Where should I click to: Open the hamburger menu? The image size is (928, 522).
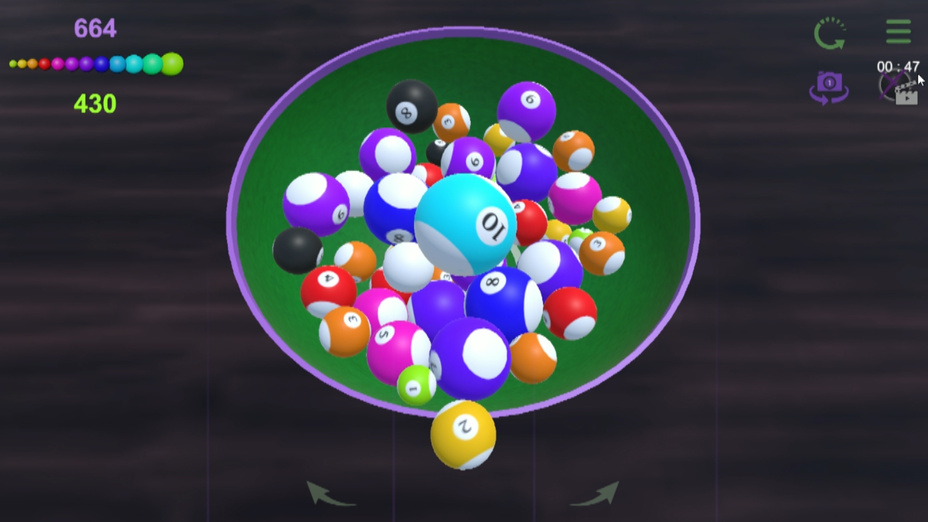point(898,32)
